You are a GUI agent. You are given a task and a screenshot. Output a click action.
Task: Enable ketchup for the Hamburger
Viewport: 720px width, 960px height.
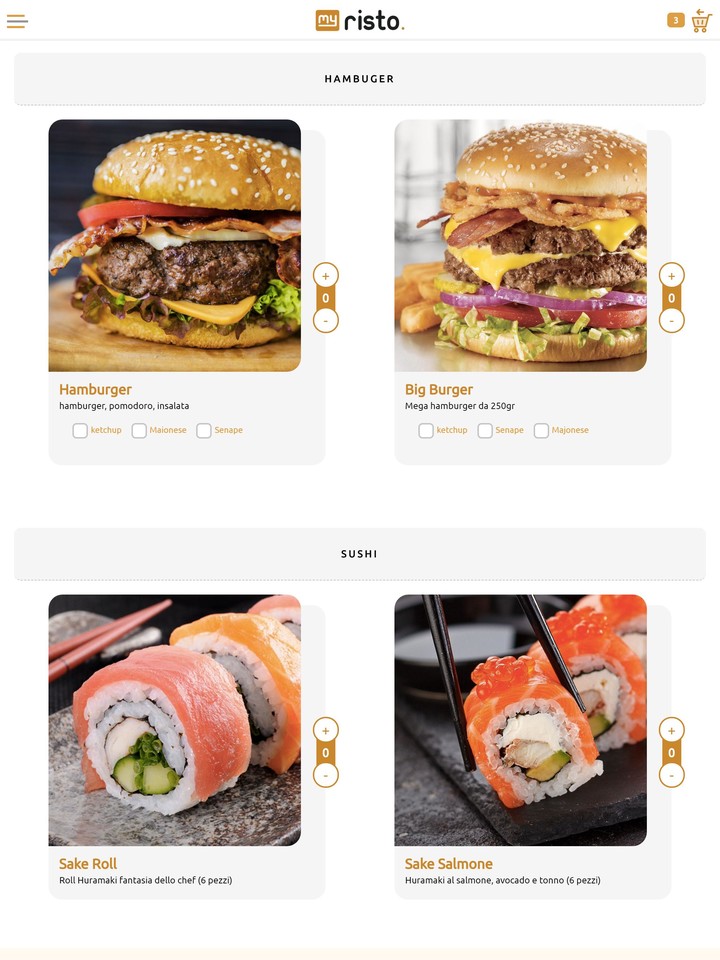click(x=79, y=430)
